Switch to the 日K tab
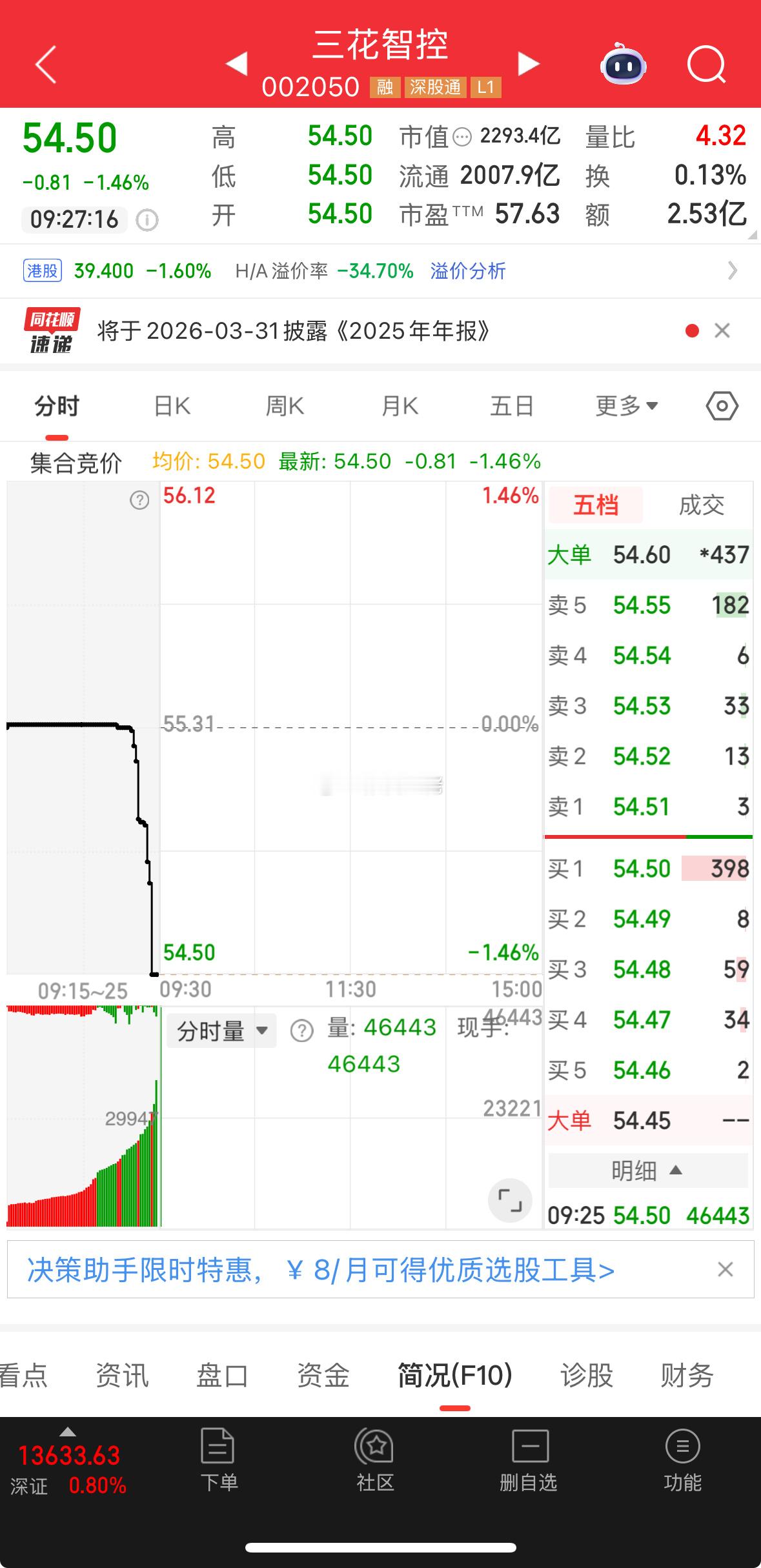The height and width of the screenshot is (1568, 761). (x=170, y=406)
